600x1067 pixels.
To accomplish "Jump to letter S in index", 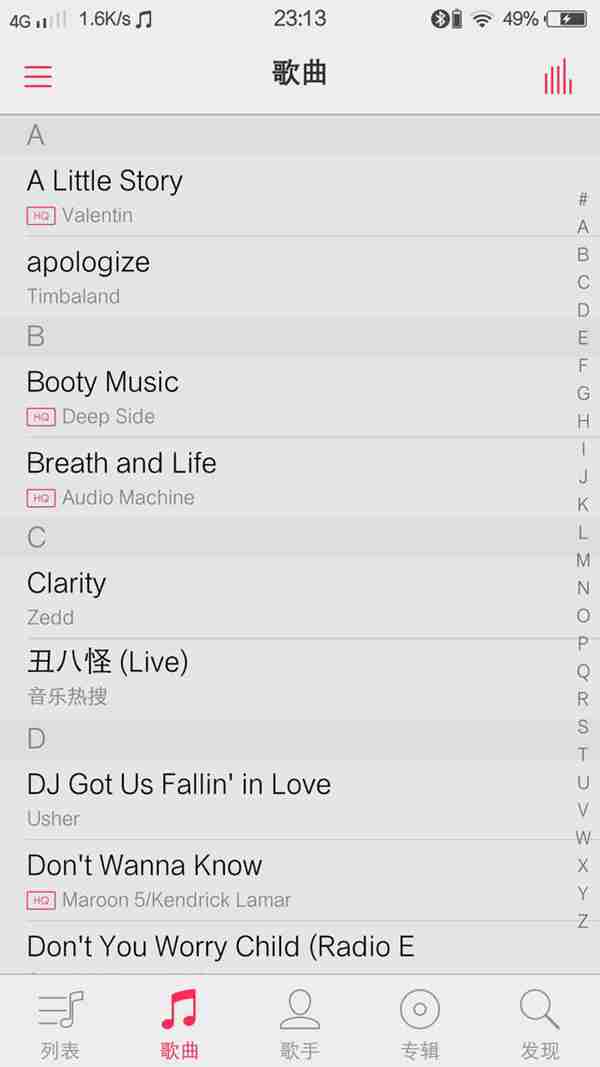I will click(x=583, y=727).
